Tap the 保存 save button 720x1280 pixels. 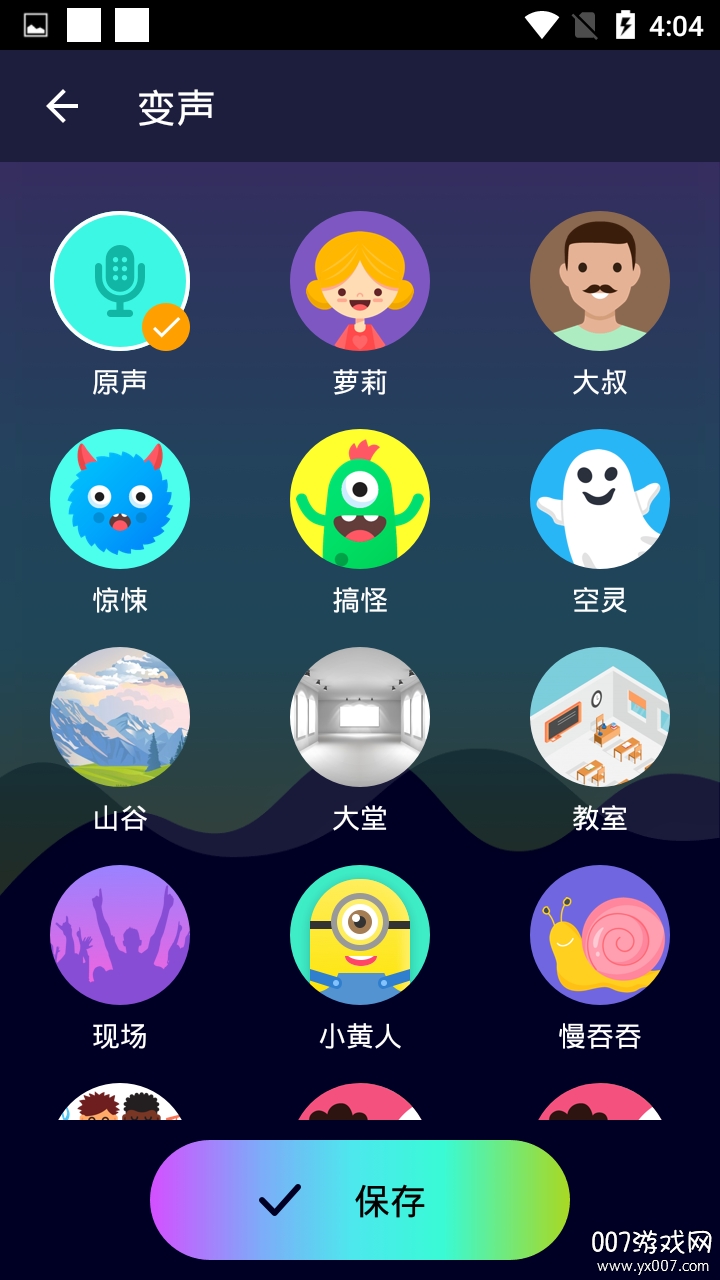point(360,1199)
